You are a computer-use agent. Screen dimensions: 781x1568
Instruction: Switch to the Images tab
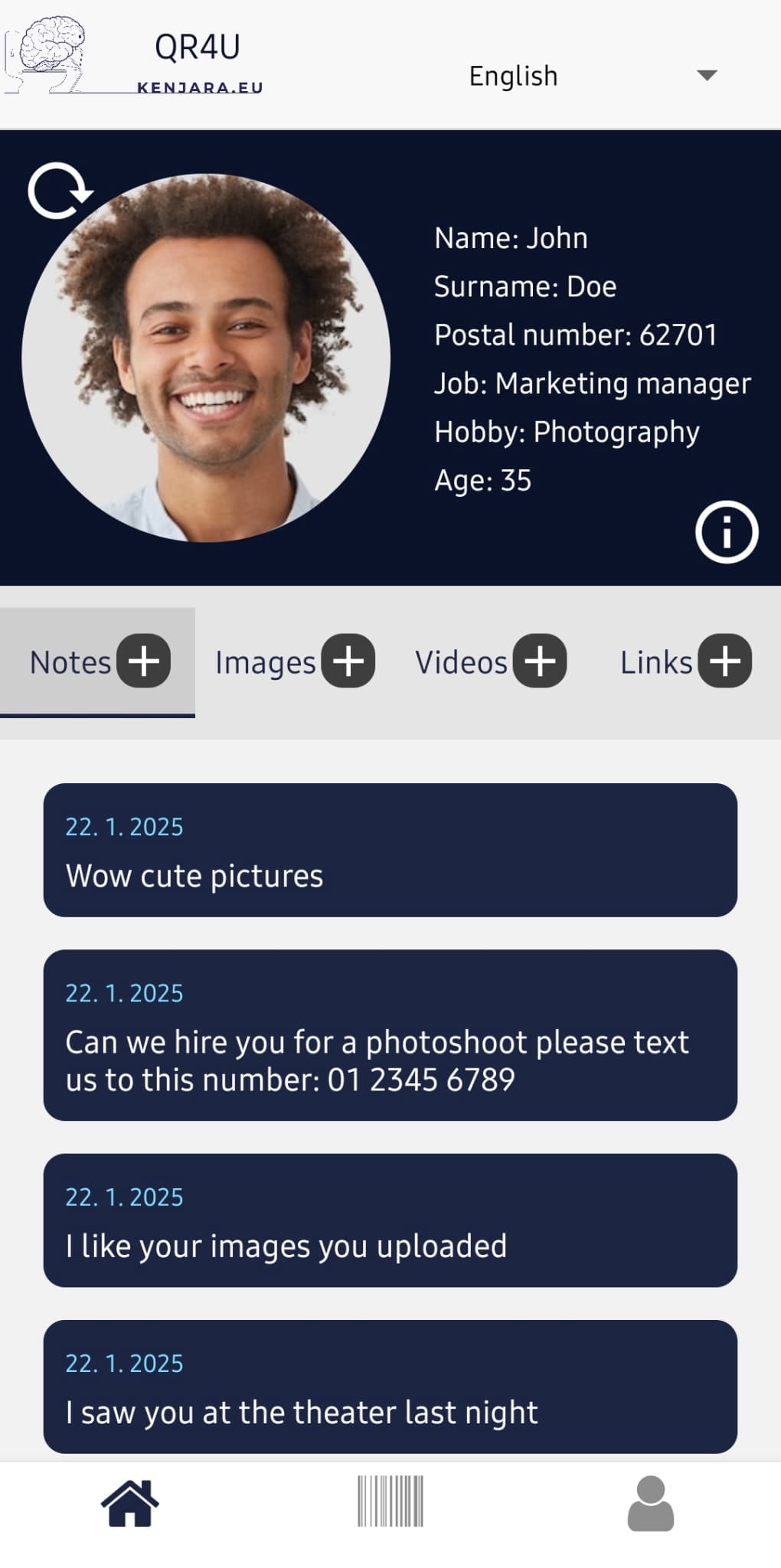(265, 662)
